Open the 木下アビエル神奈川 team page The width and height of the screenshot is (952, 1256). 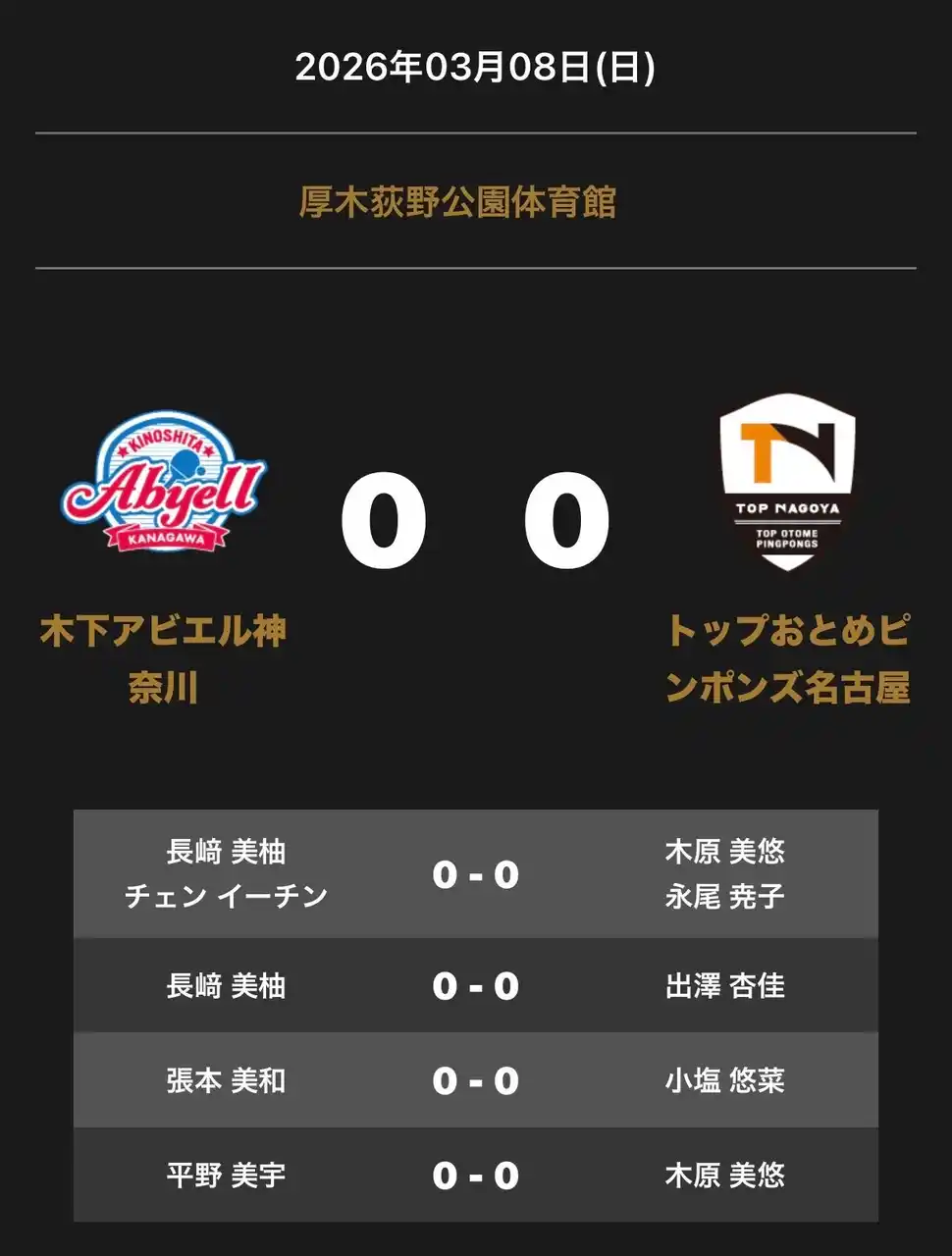(163, 657)
